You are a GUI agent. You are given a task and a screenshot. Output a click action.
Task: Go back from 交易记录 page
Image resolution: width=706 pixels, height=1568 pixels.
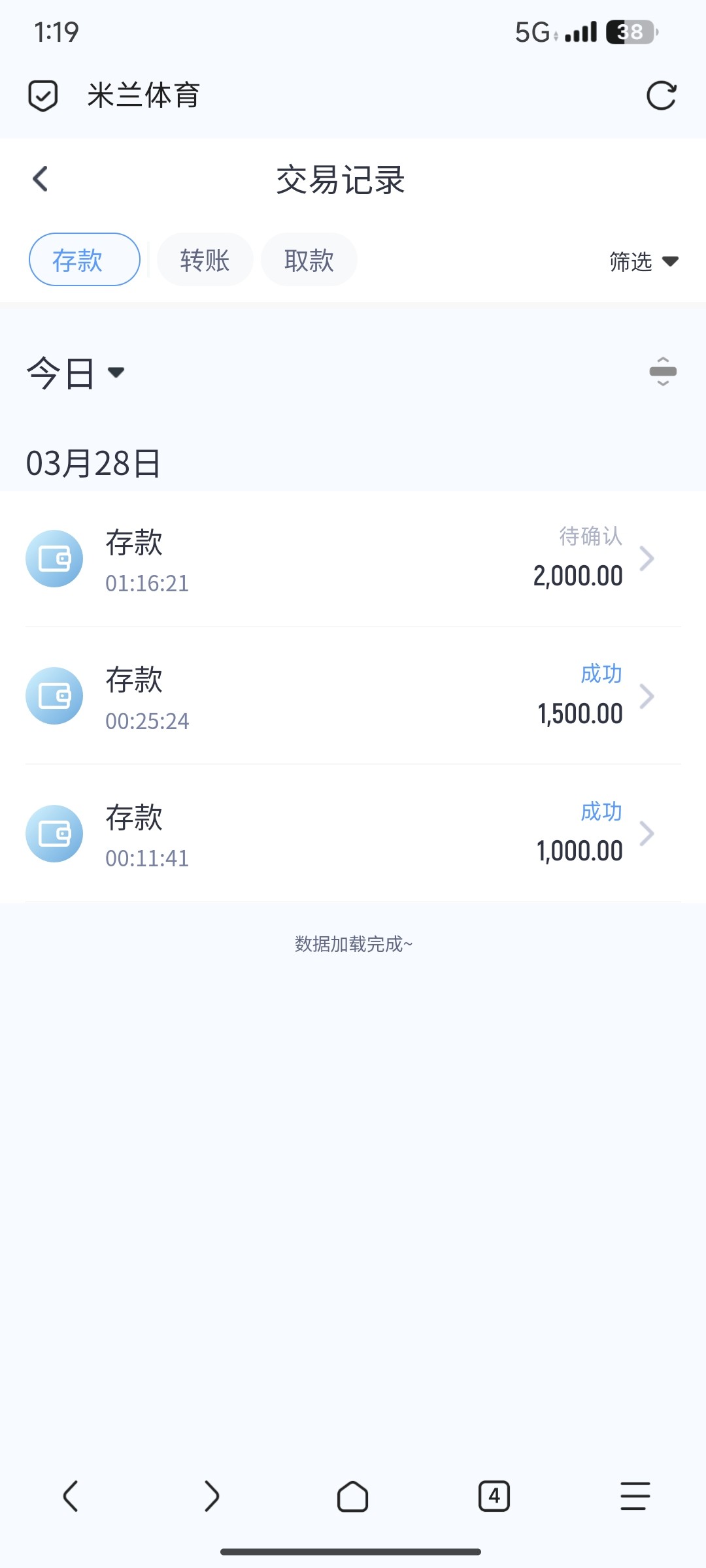click(x=41, y=179)
